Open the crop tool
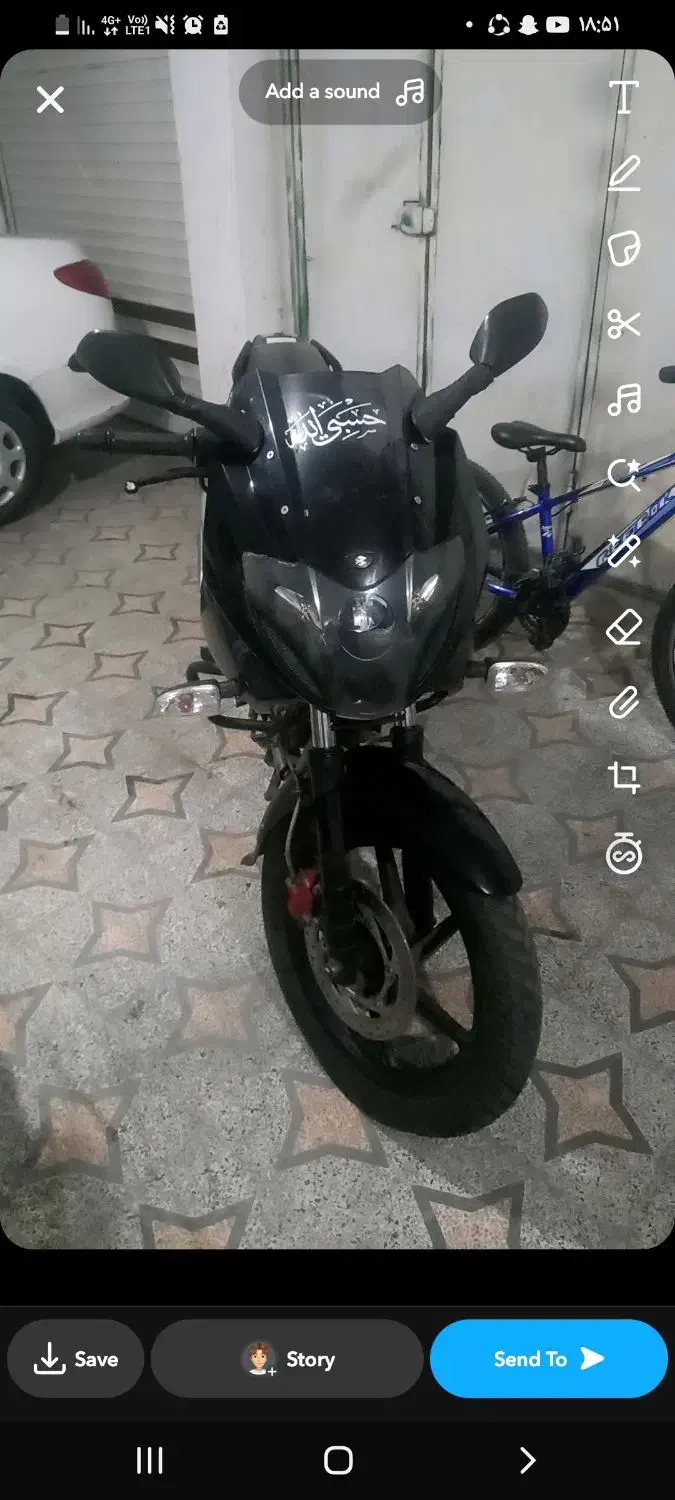This screenshot has width=675, height=1500. click(x=624, y=778)
